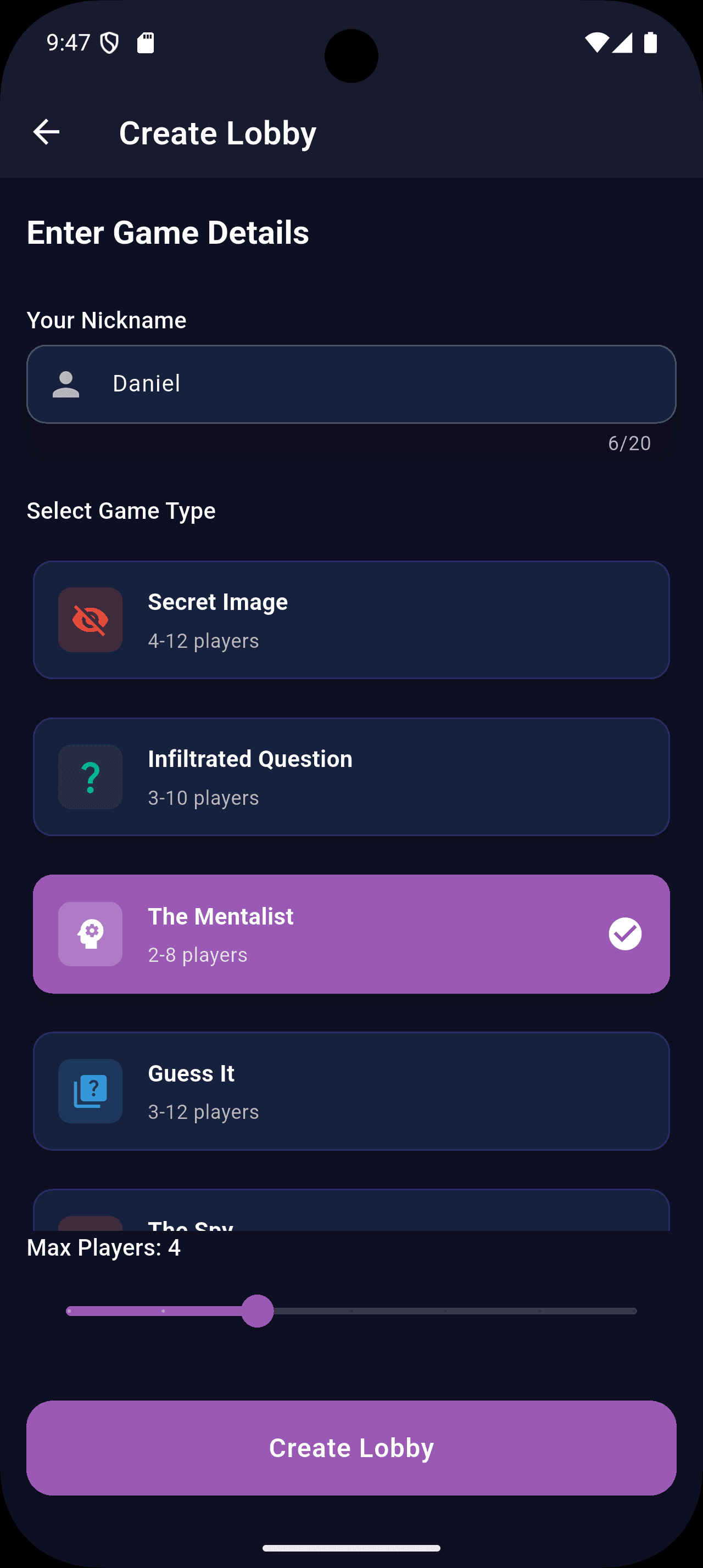Image resolution: width=703 pixels, height=1568 pixels.
Task: Select the Secret Image game type
Action: coord(351,619)
